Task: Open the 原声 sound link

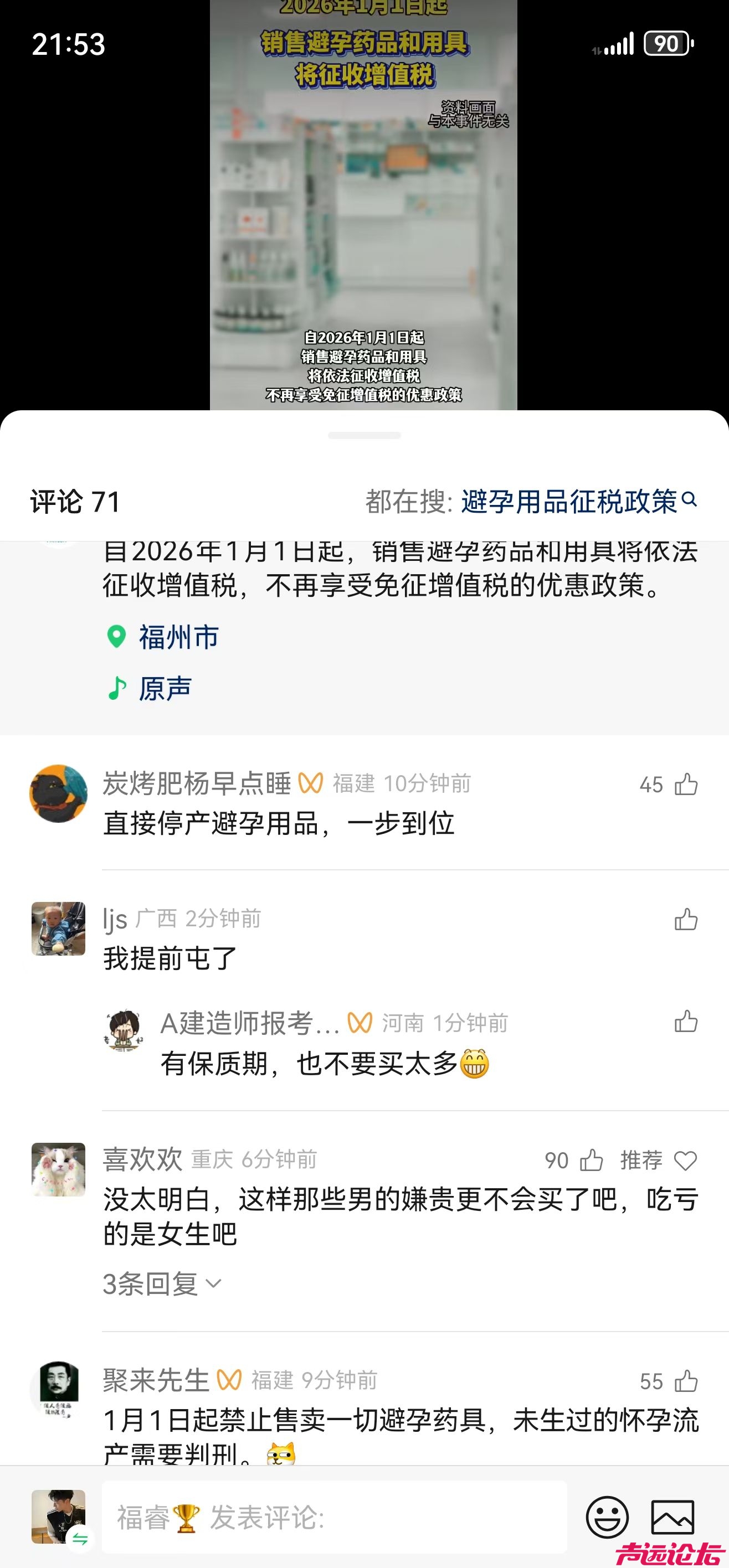Action: pos(165,688)
